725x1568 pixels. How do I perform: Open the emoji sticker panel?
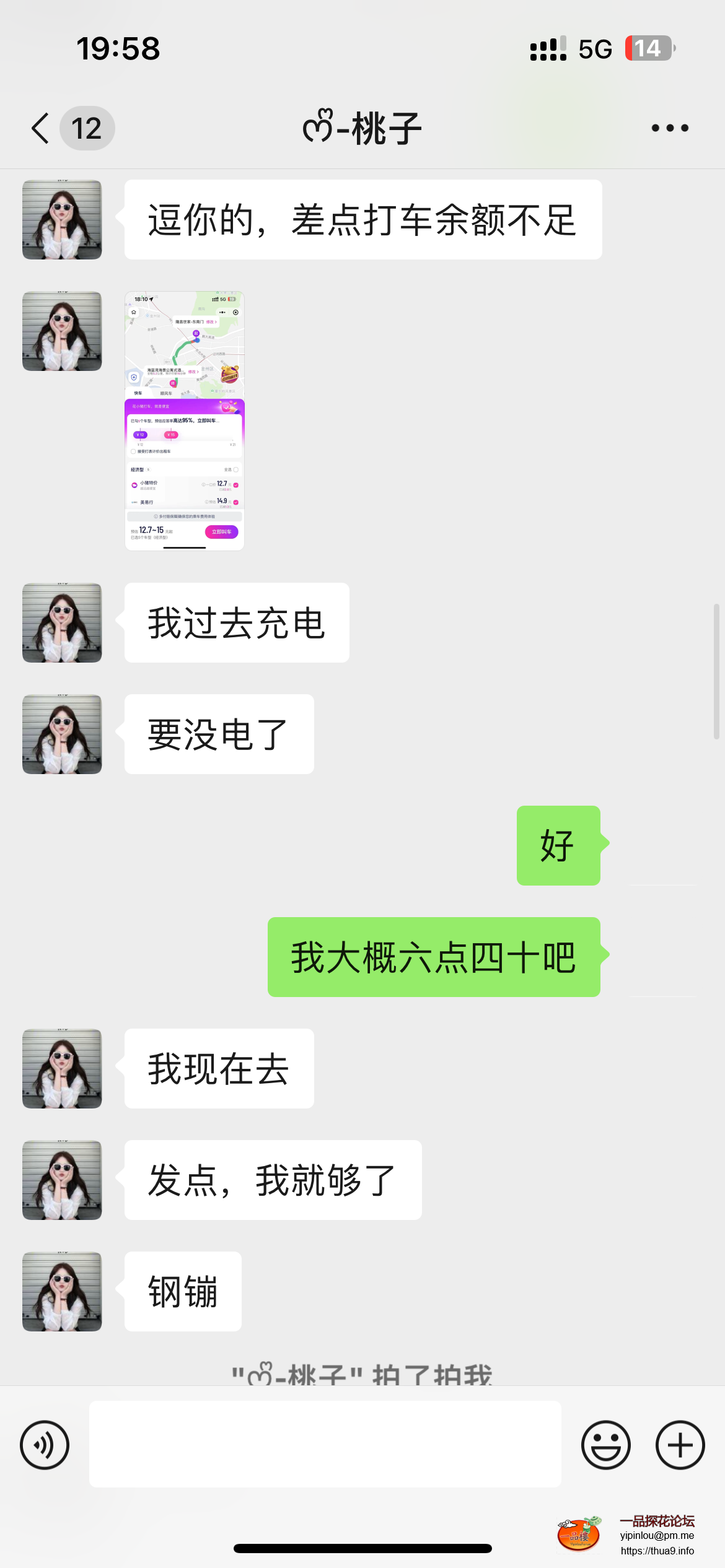click(605, 1445)
